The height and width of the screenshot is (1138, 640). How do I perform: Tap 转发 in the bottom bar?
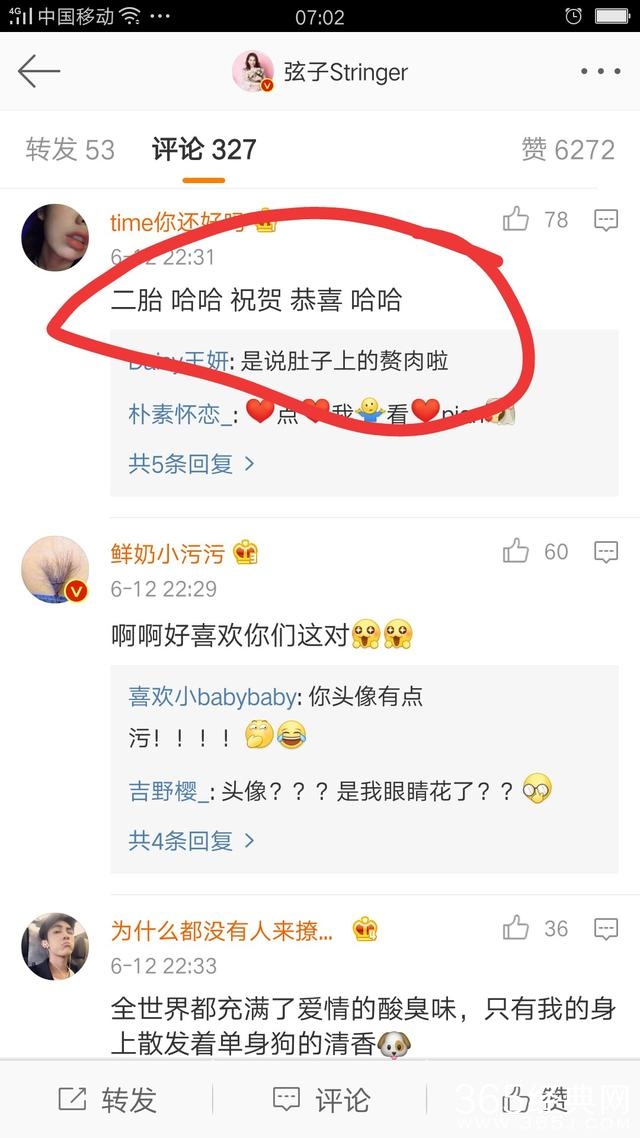[x=108, y=1100]
